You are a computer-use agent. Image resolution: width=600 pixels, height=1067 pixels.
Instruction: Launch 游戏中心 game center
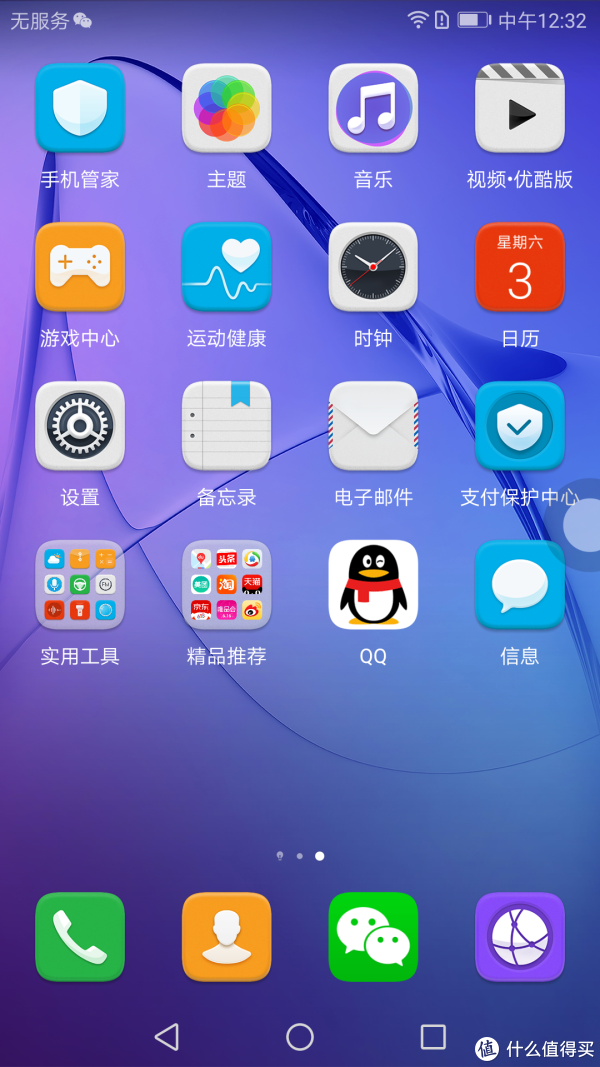coord(80,267)
